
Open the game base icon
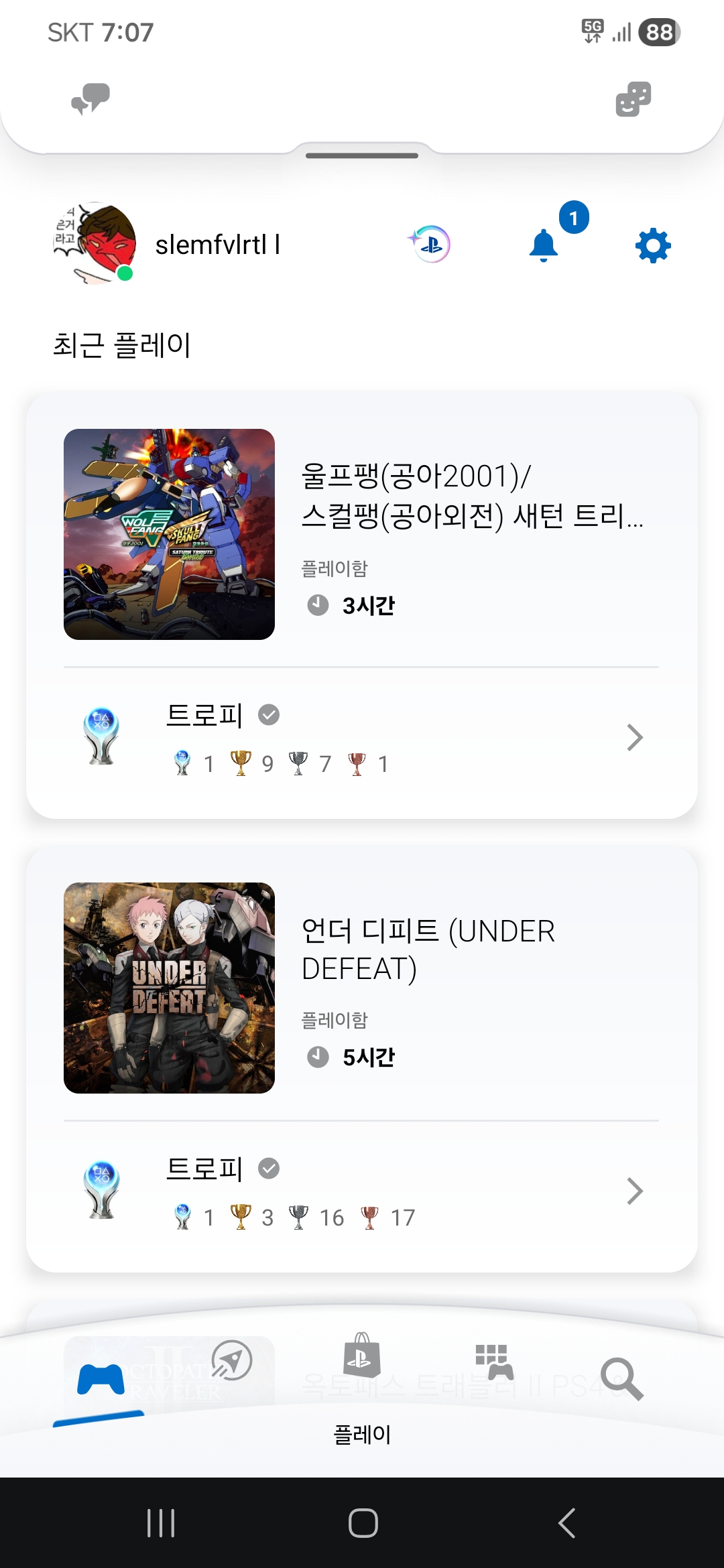click(633, 99)
